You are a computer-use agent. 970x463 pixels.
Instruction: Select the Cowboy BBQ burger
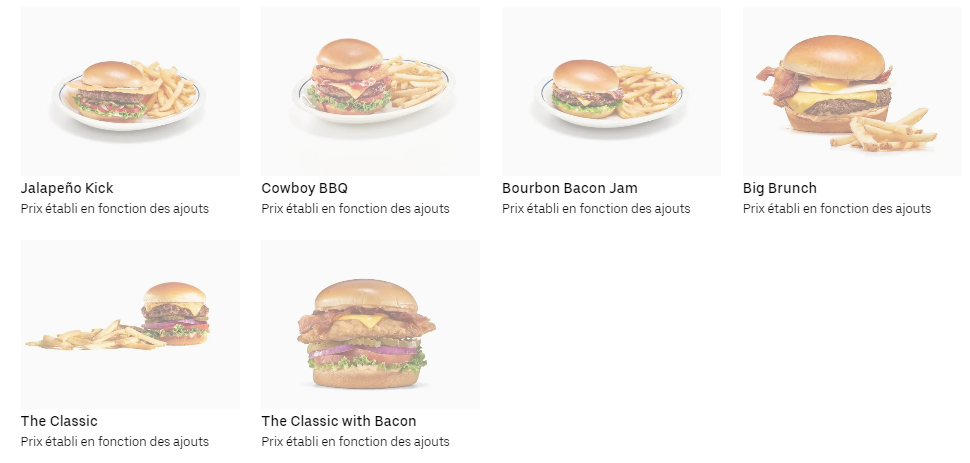(x=370, y=92)
